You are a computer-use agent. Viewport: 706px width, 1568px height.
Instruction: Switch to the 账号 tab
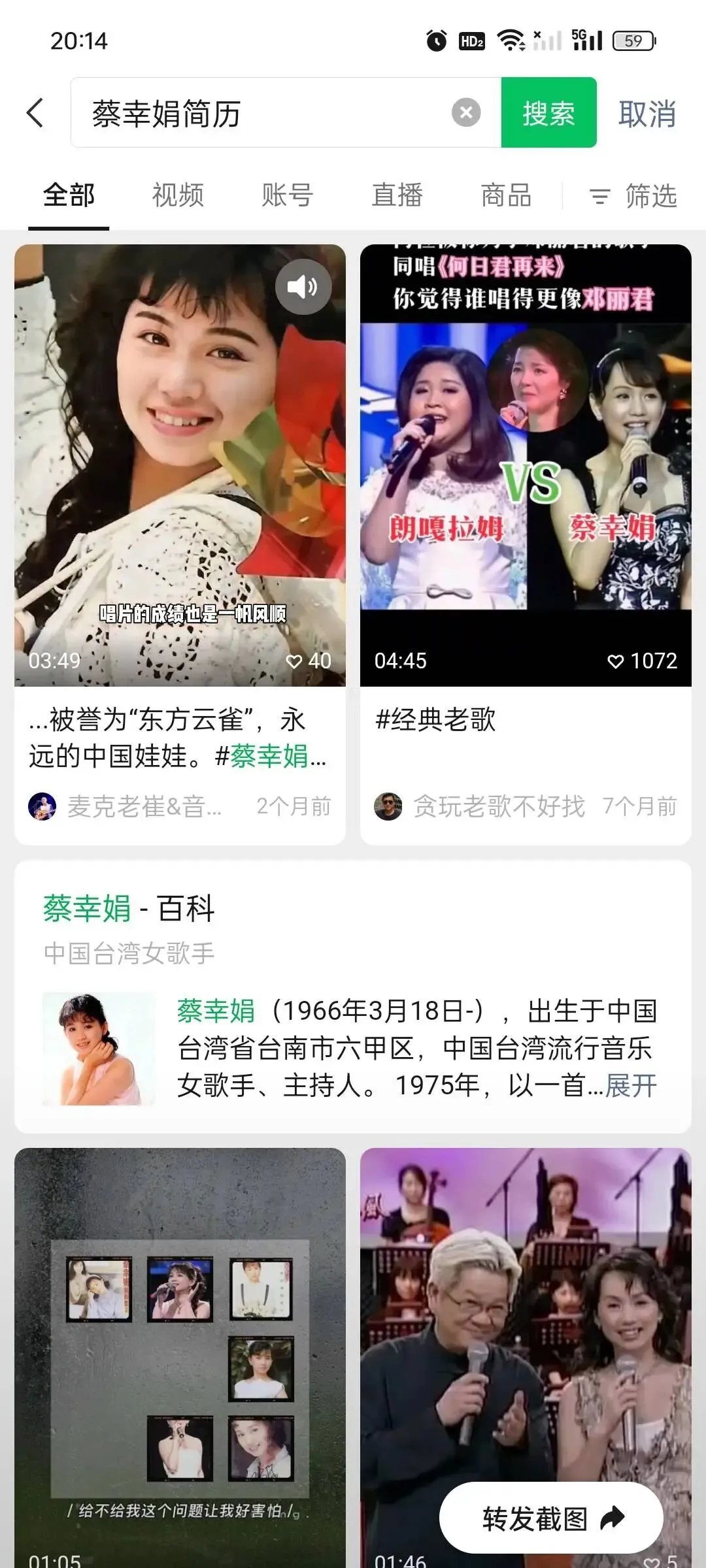[x=287, y=195]
